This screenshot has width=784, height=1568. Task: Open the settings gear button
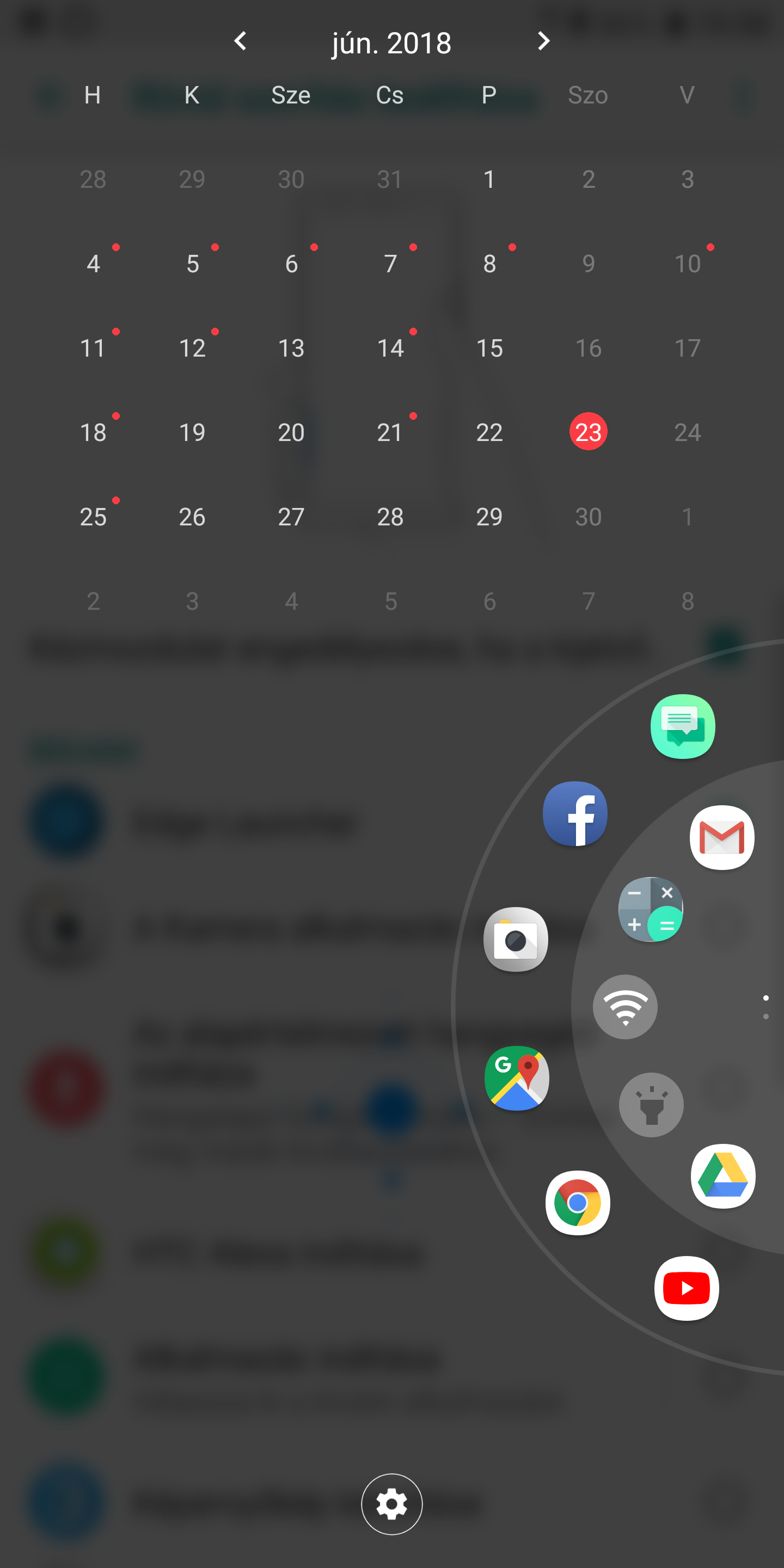coord(391,1504)
